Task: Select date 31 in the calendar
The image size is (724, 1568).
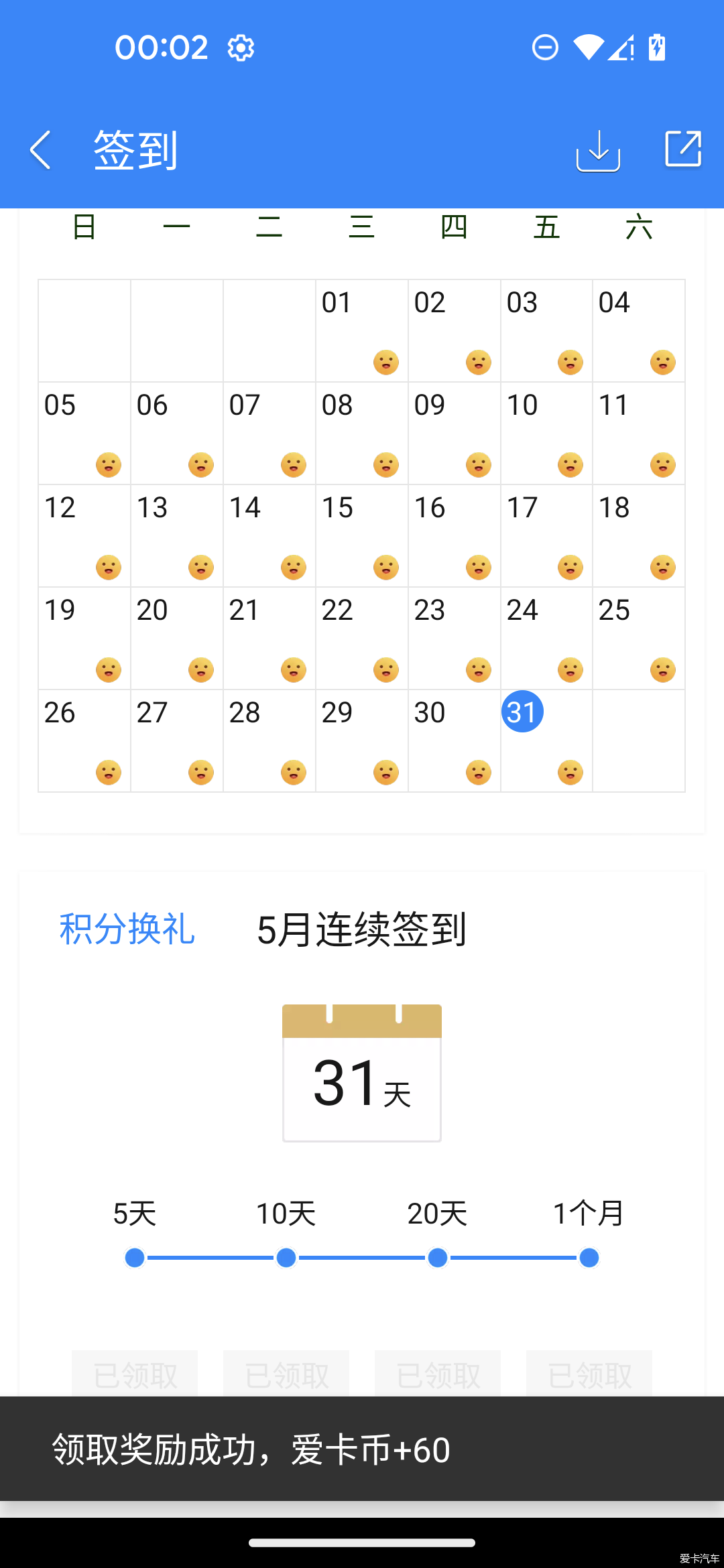Action: [x=522, y=712]
